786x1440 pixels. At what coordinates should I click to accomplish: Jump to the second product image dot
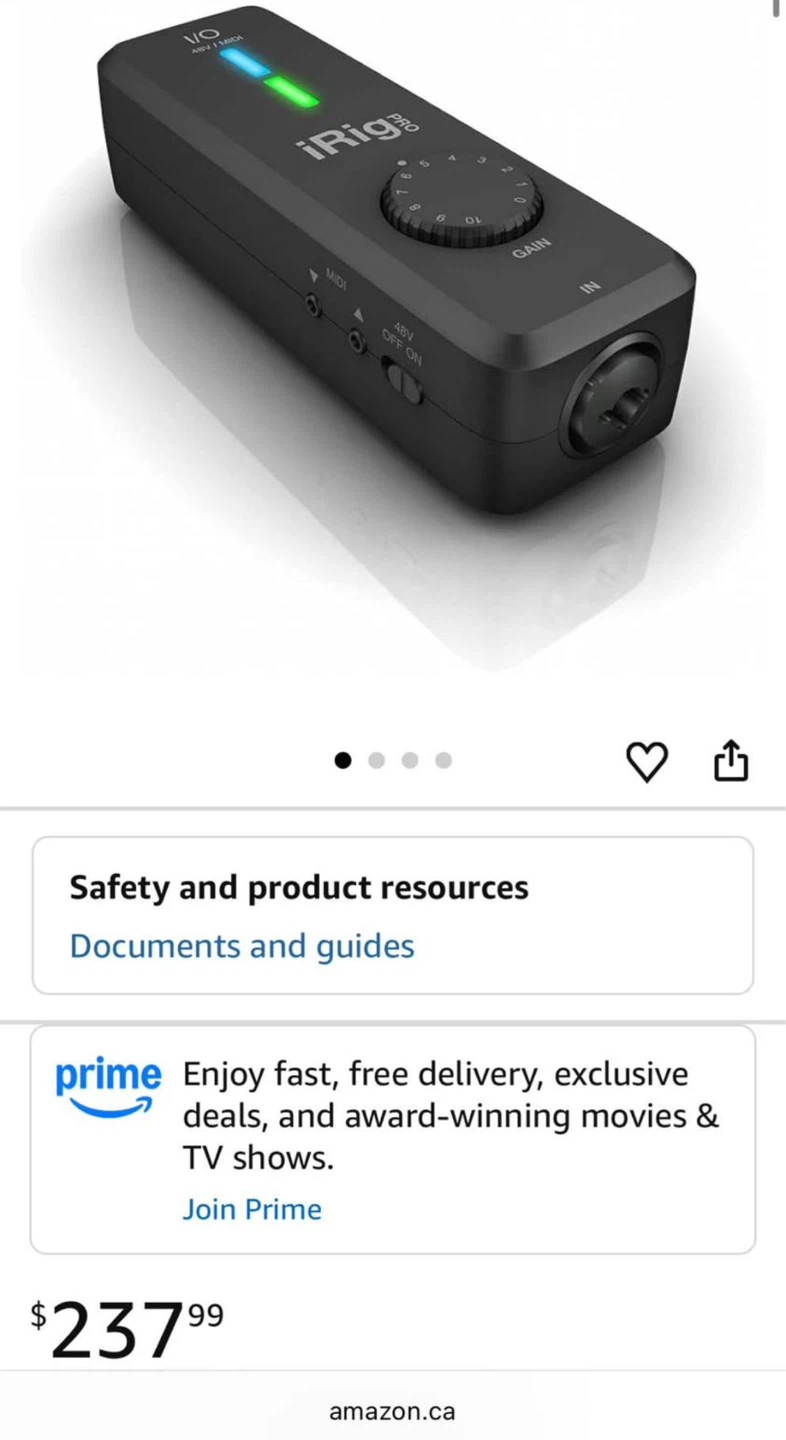(x=377, y=760)
